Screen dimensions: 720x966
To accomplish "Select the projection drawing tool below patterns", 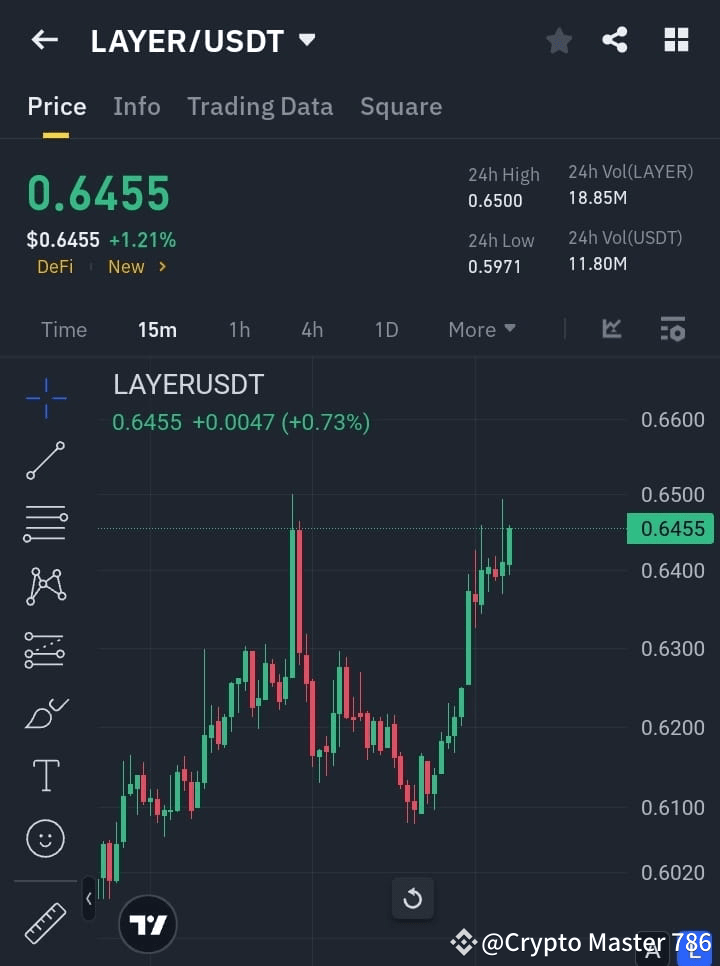I will [45, 650].
